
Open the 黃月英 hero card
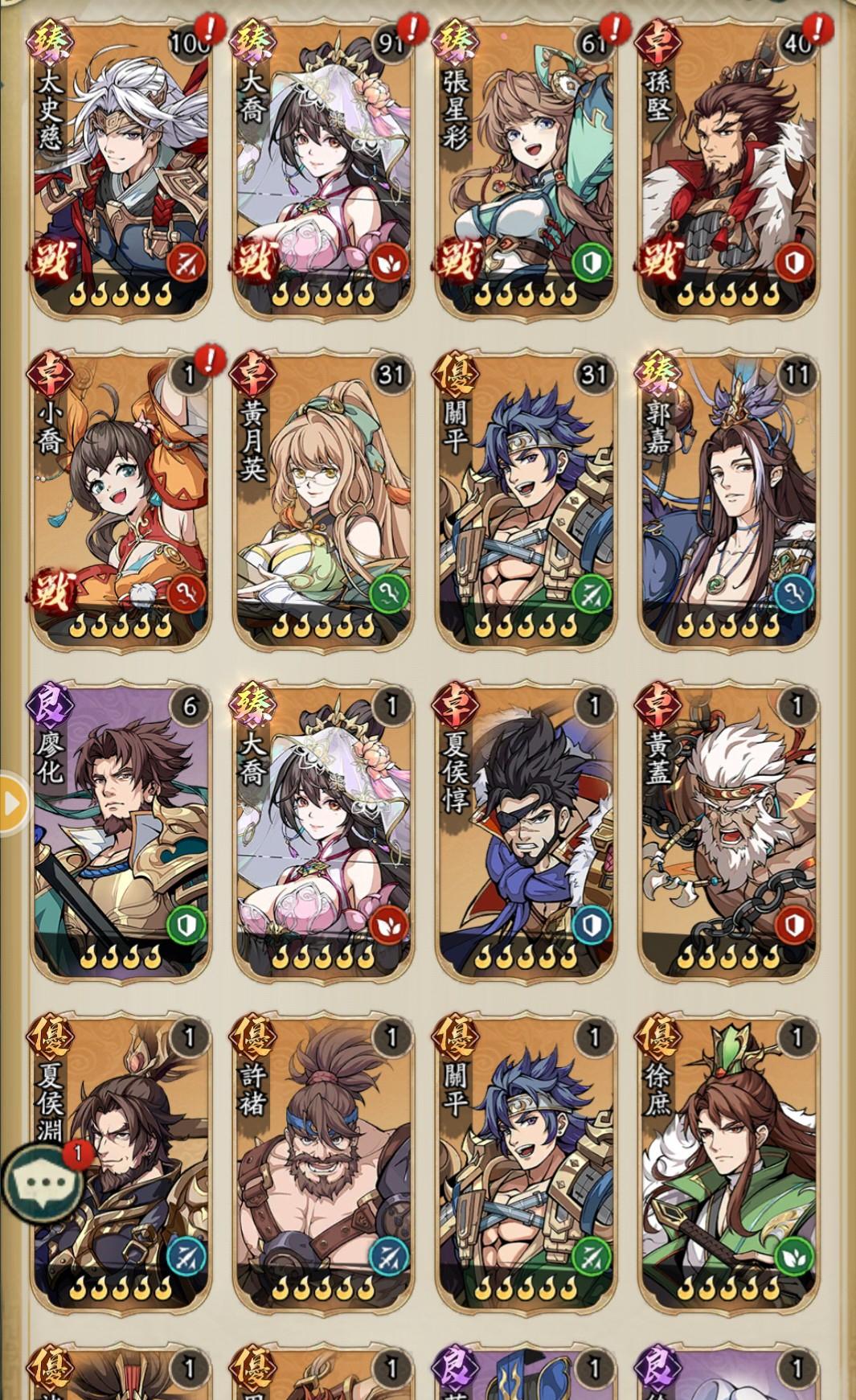pos(323,499)
